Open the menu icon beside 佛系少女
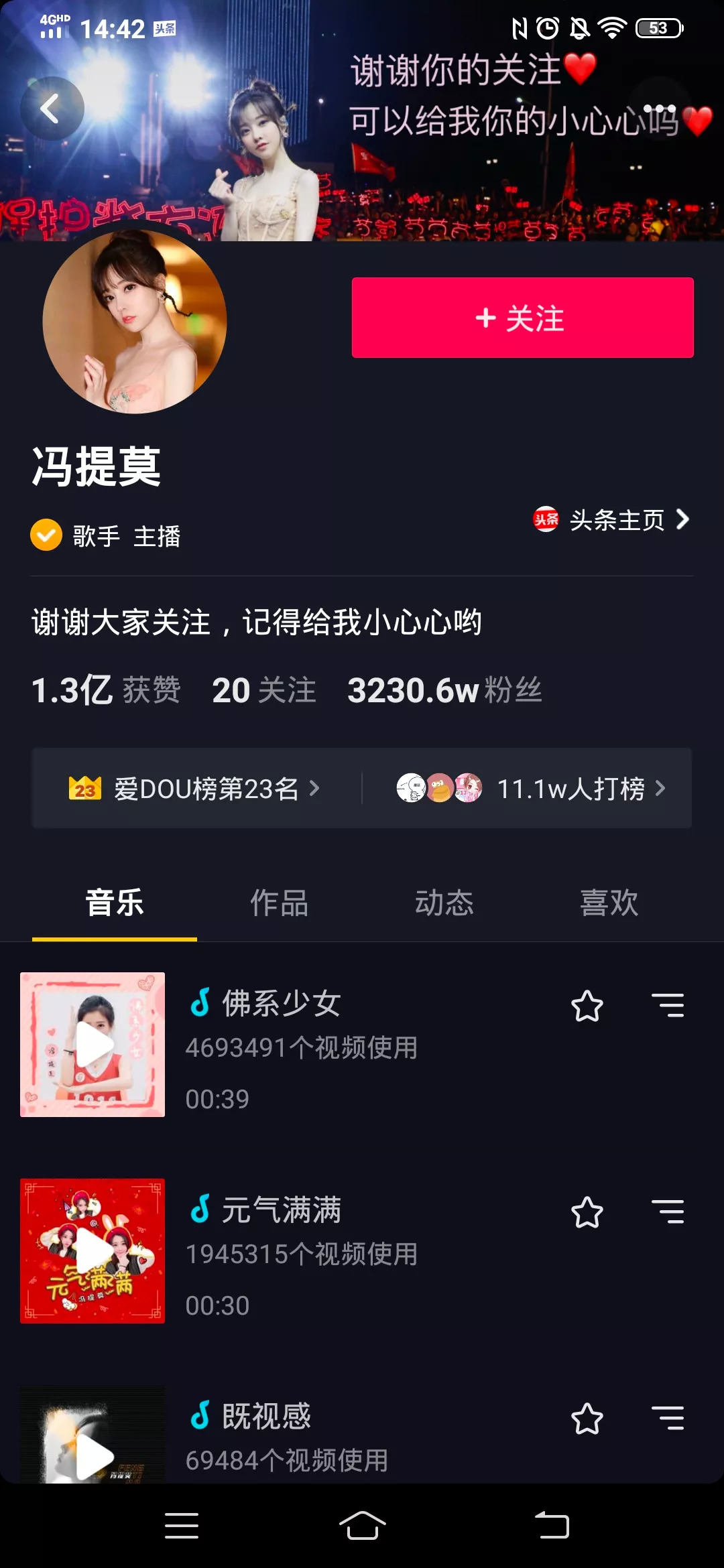Image resolution: width=724 pixels, height=1568 pixels. 668,1006
